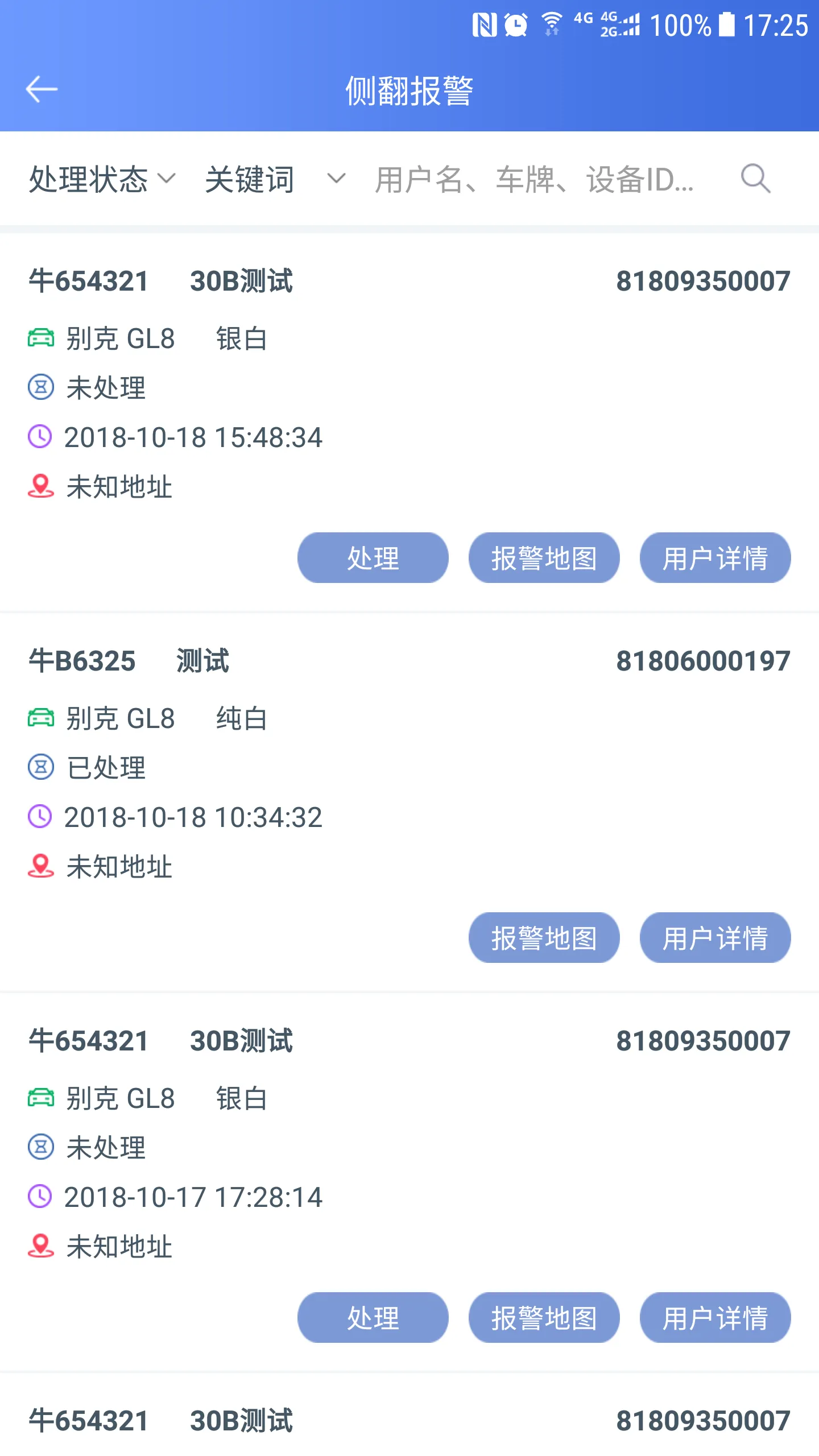The height and width of the screenshot is (1456, 819).
Task: Click the red location pin beside first 未知地址
Action: point(40,486)
